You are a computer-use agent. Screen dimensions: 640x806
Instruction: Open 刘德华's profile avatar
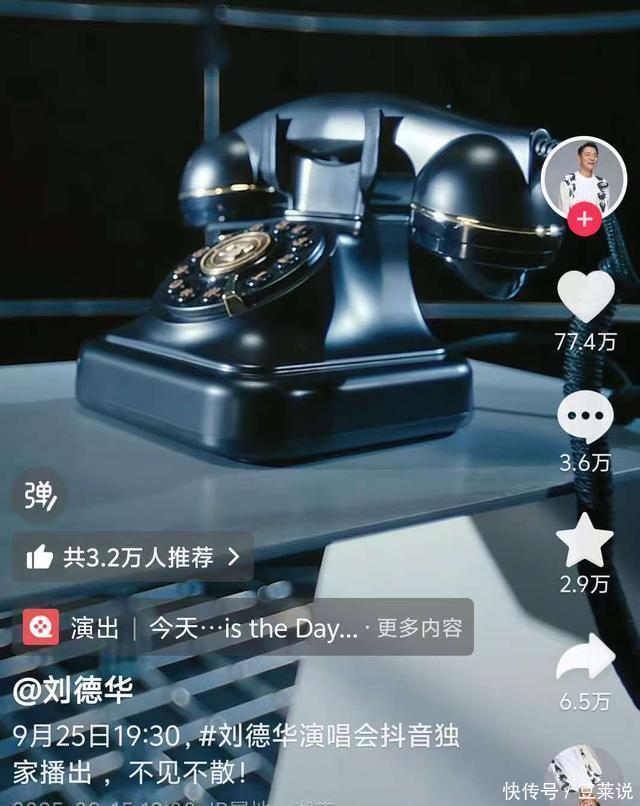tap(583, 176)
